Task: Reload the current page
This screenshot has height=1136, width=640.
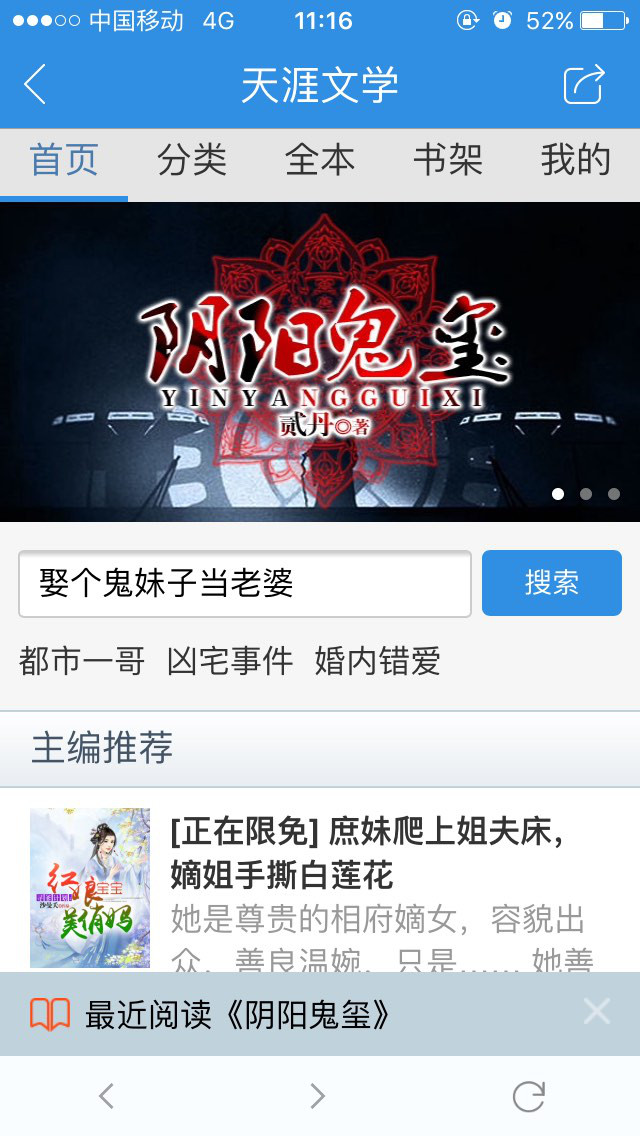Action: click(528, 1096)
